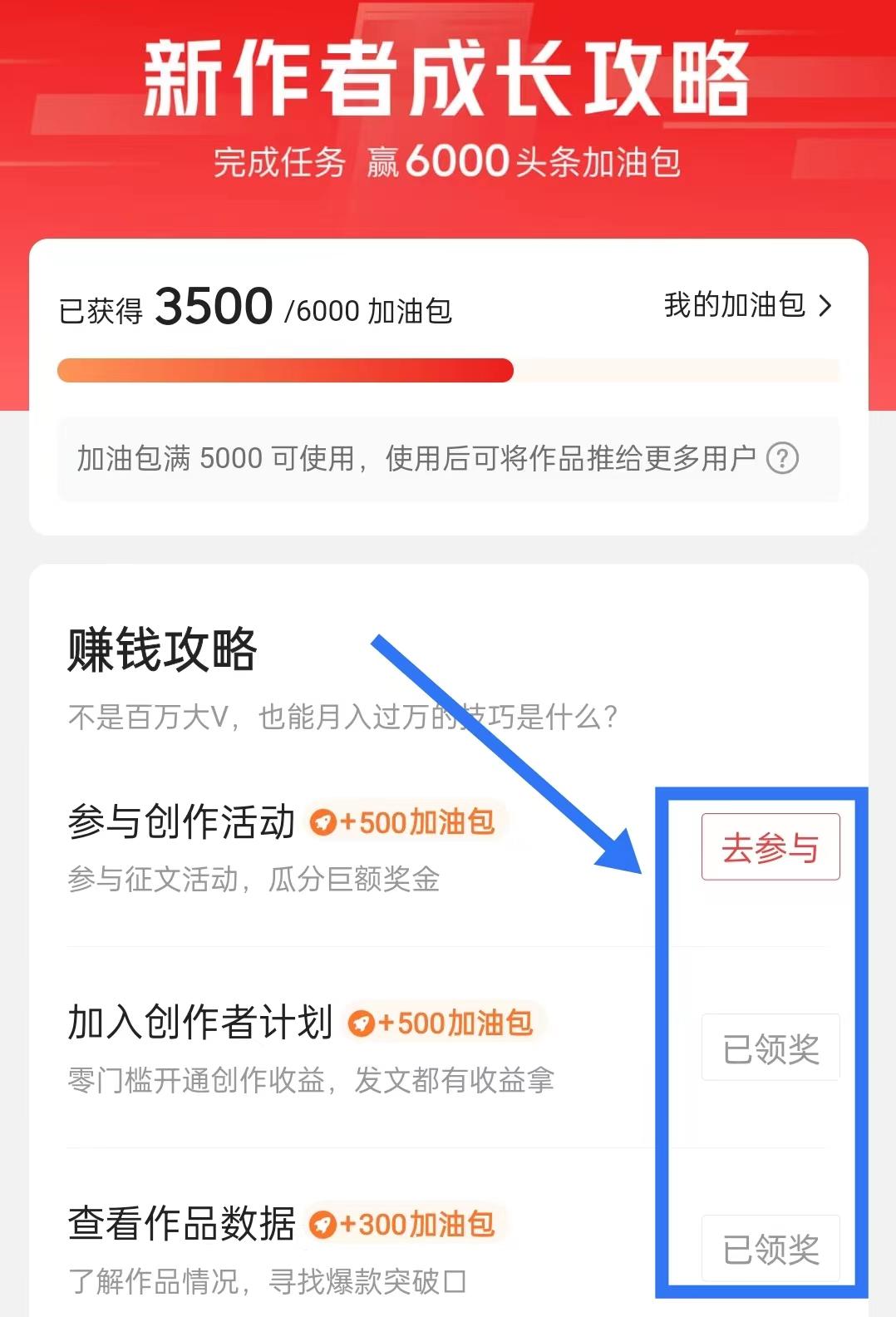Image resolution: width=896 pixels, height=1317 pixels.
Task: Tap the +300加油包 reward badge
Action: [x=403, y=1225]
